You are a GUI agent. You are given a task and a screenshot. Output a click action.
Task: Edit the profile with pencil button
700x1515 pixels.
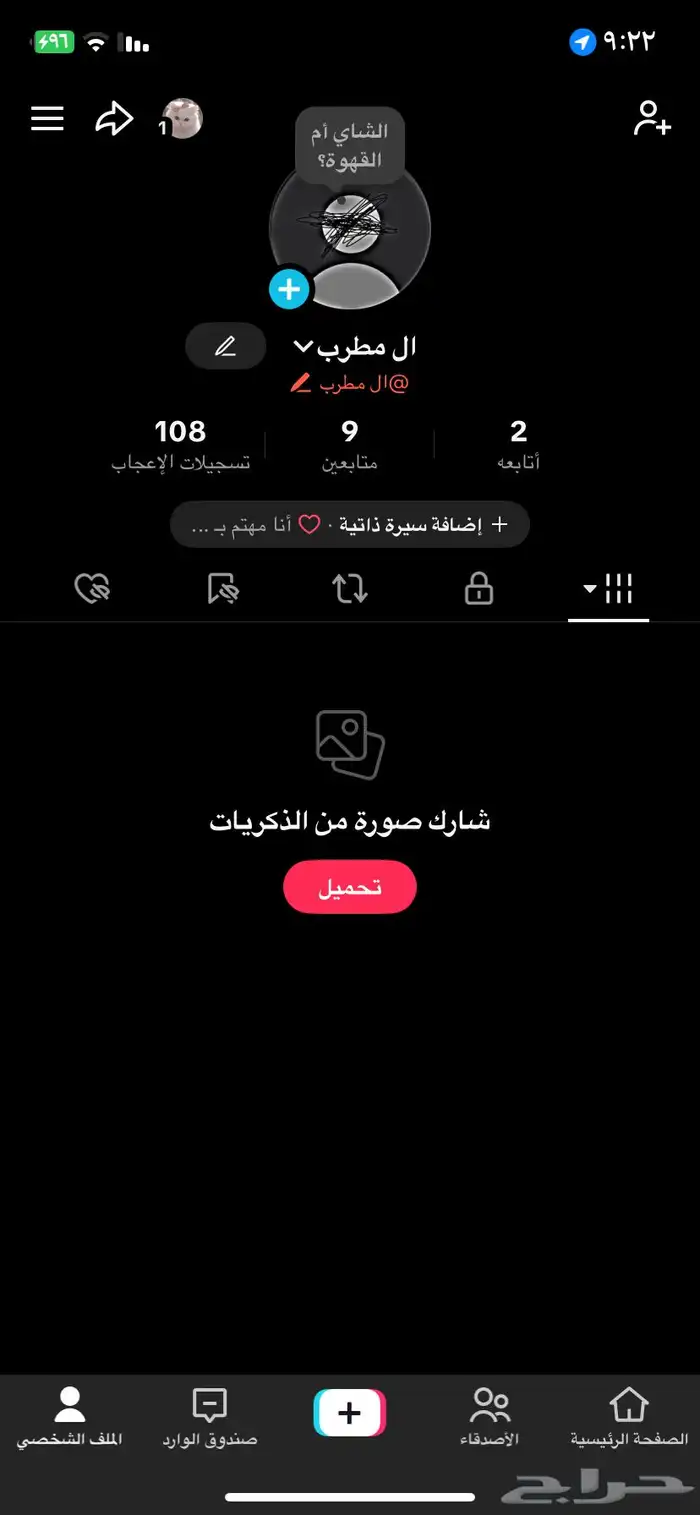[x=226, y=347]
